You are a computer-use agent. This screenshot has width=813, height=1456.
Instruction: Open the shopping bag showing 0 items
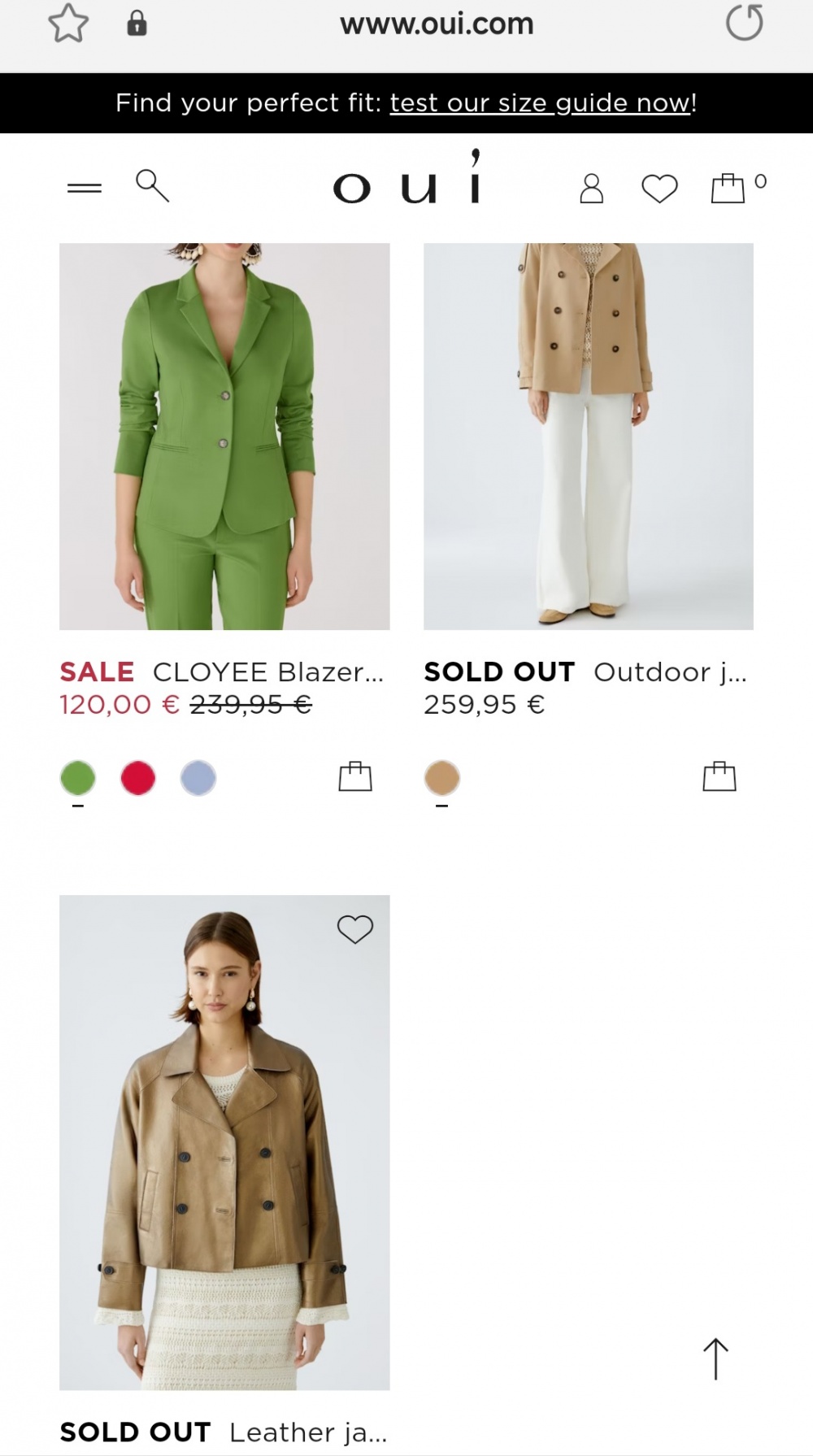(x=727, y=188)
